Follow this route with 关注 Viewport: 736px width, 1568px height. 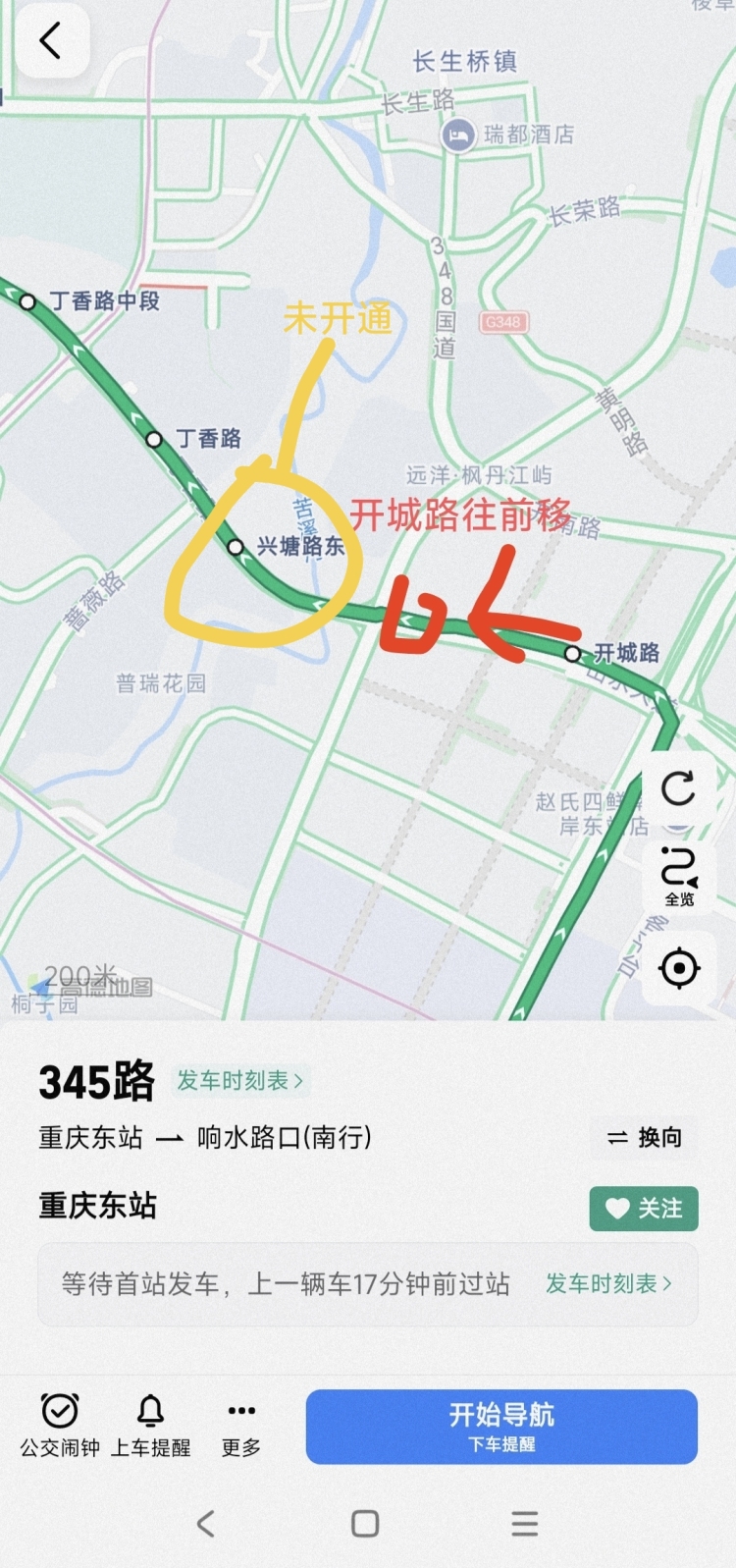pyautogui.click(x=643, y=1209)
